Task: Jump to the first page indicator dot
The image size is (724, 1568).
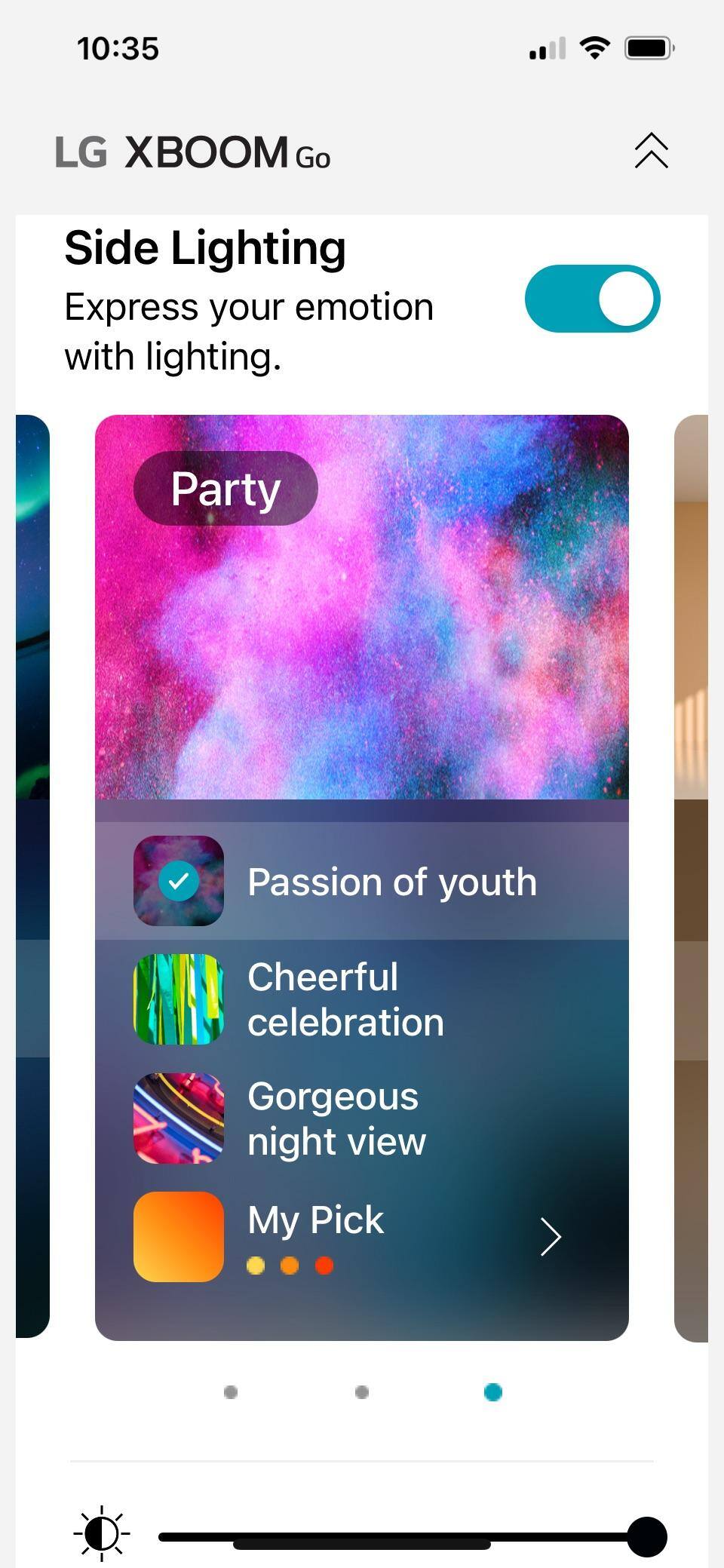Action: click(231, 1392)
